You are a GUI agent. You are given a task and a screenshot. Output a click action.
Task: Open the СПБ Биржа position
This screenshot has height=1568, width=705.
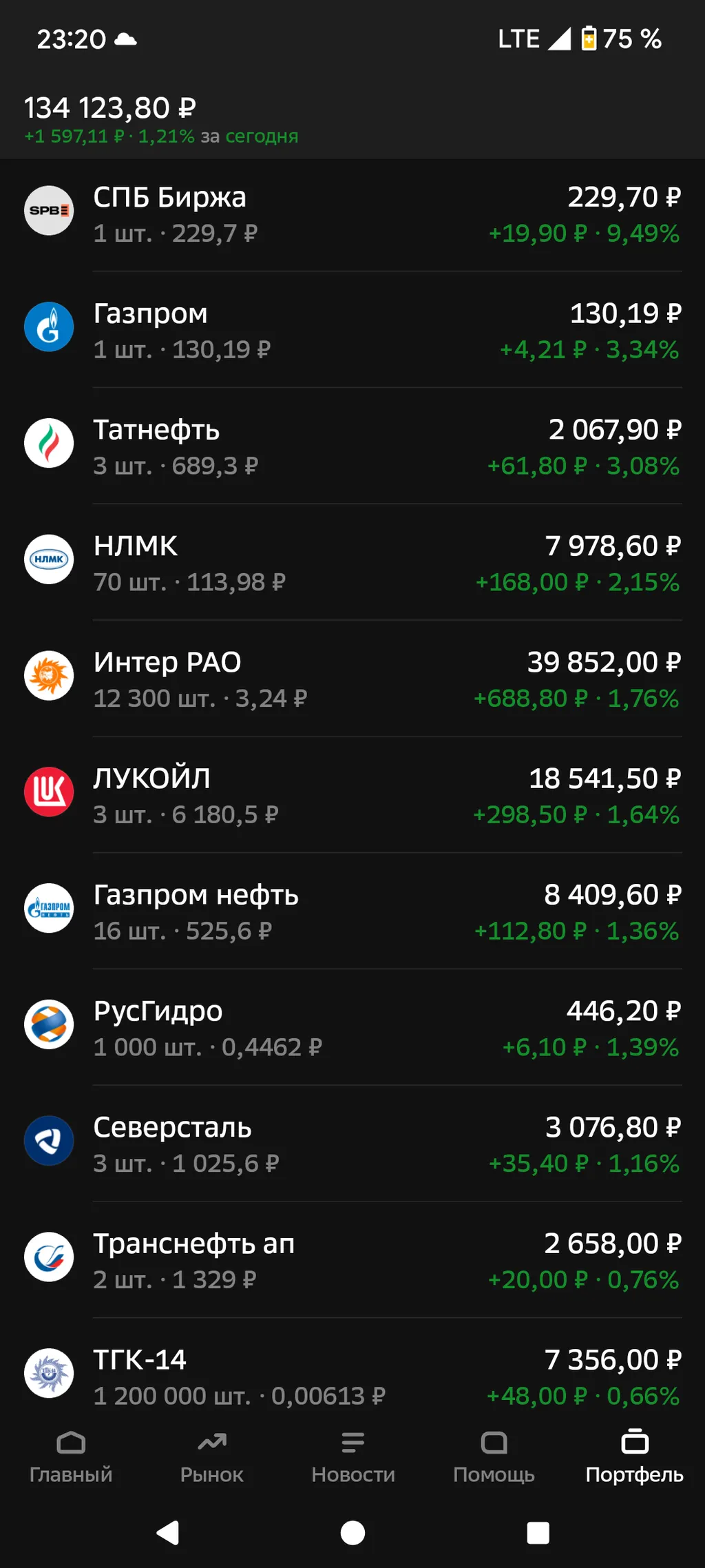pos(352,215)
